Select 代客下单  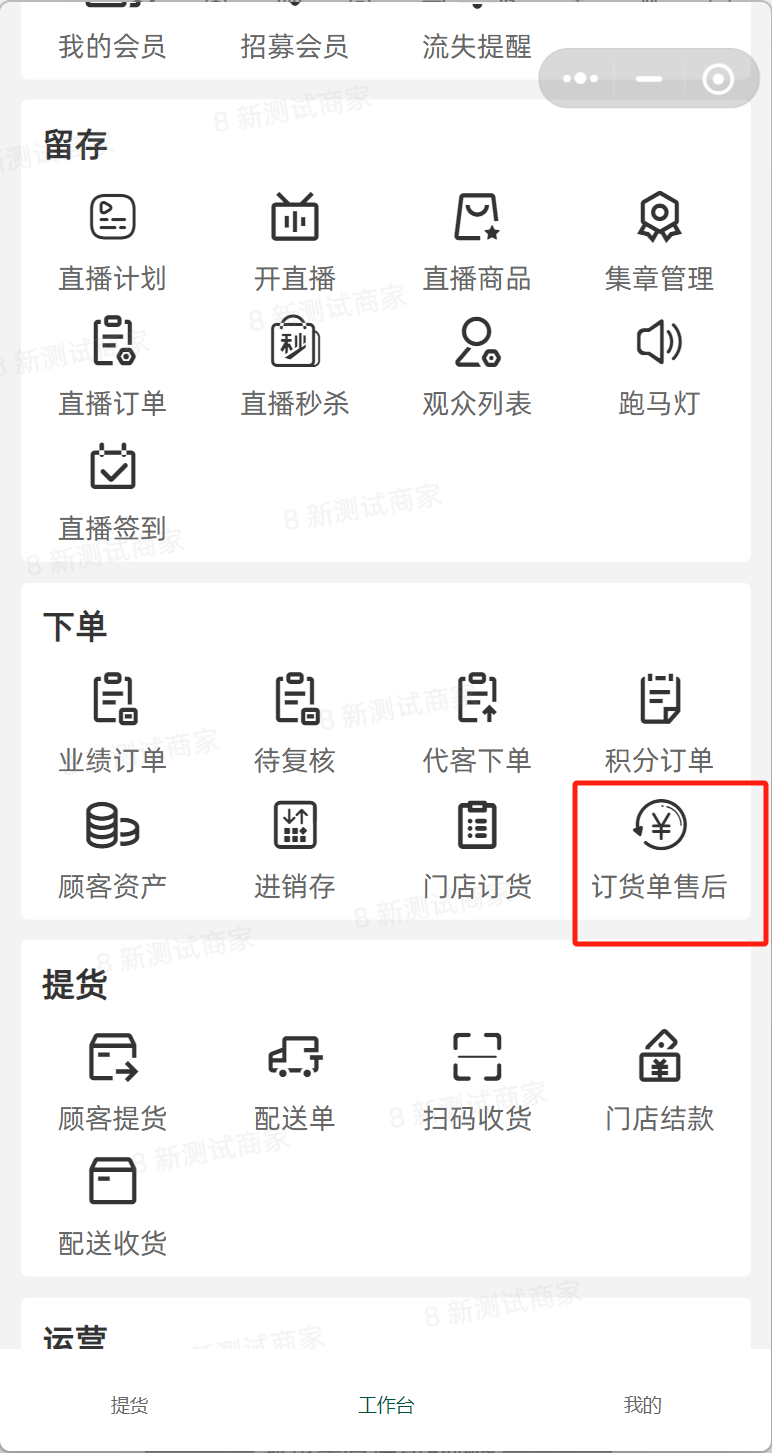[477, 724]
